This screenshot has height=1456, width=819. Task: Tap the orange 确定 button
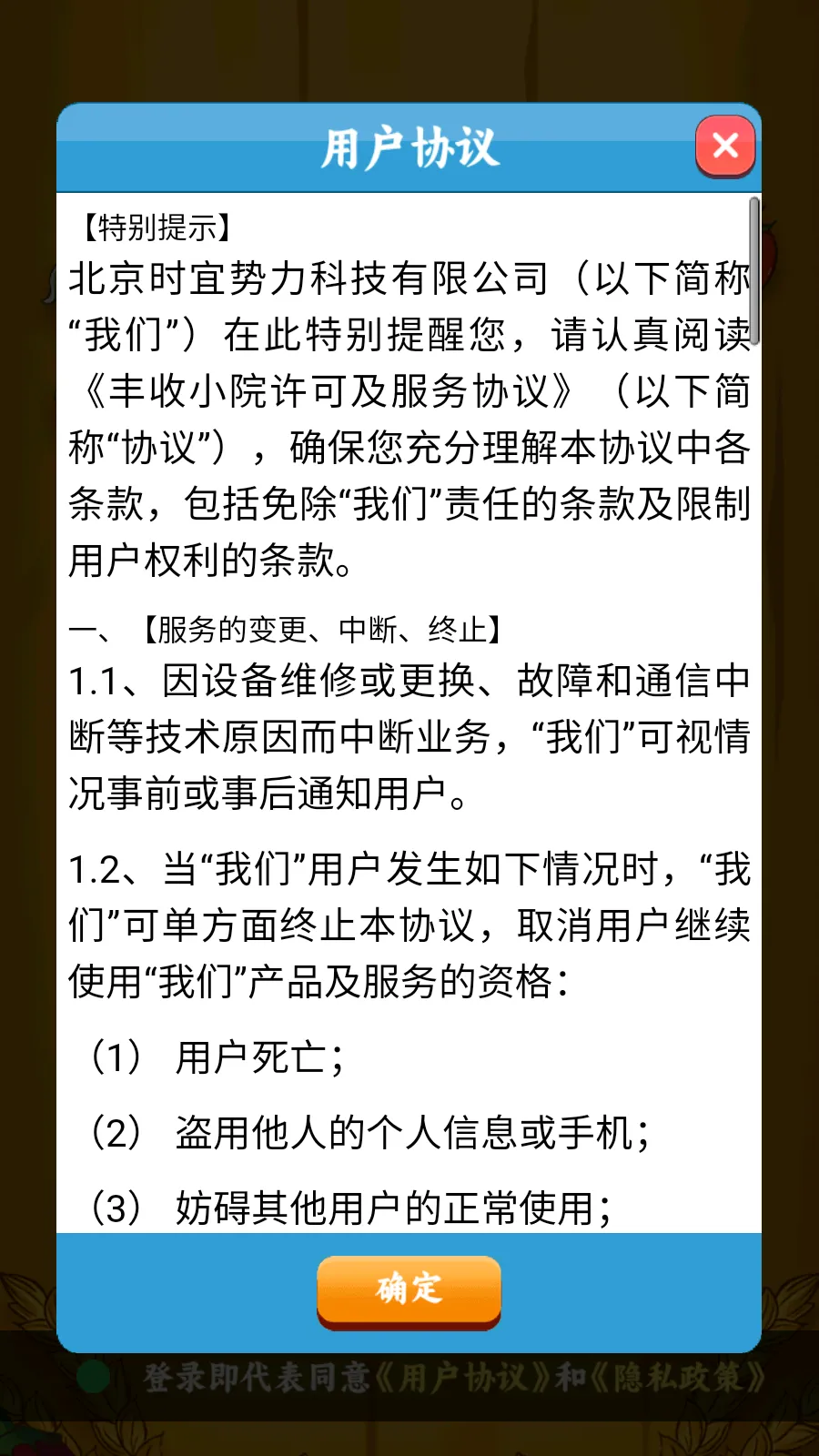point(409,1289)
